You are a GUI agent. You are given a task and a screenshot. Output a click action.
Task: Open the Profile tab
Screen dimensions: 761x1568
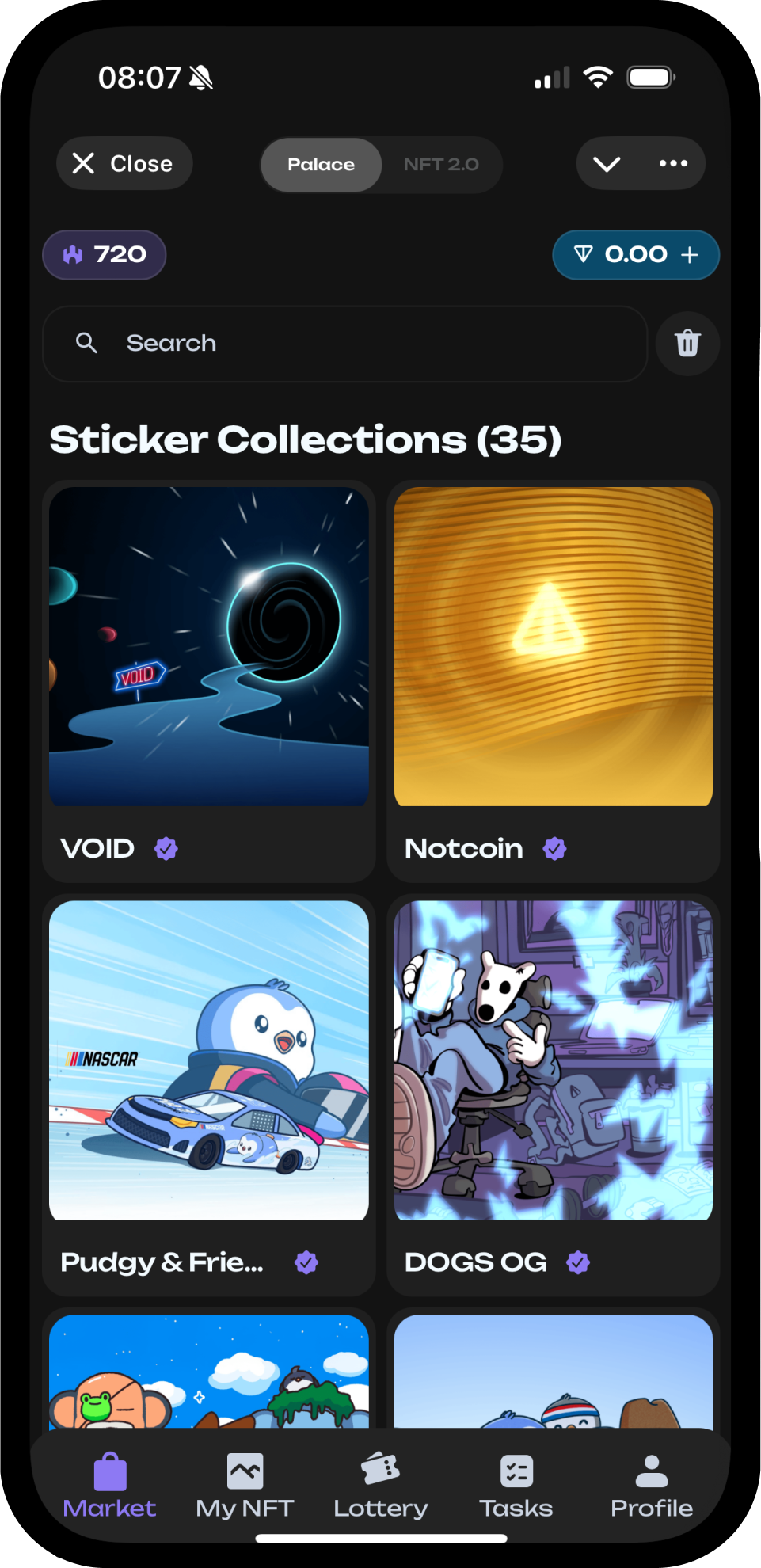coord(652,1486)
